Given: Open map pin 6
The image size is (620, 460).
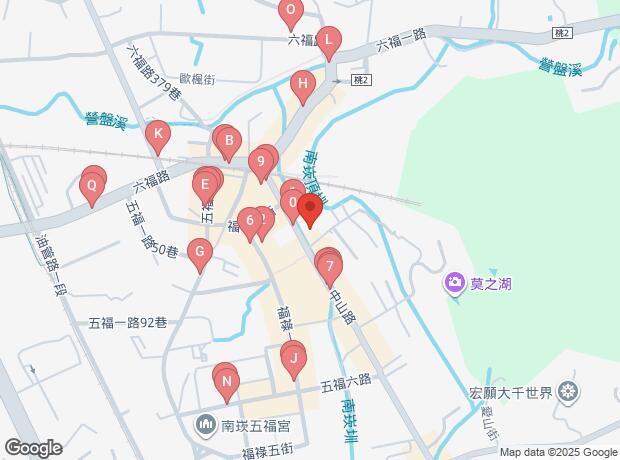Looking at the screenshot, I should [x=250, y=222].
